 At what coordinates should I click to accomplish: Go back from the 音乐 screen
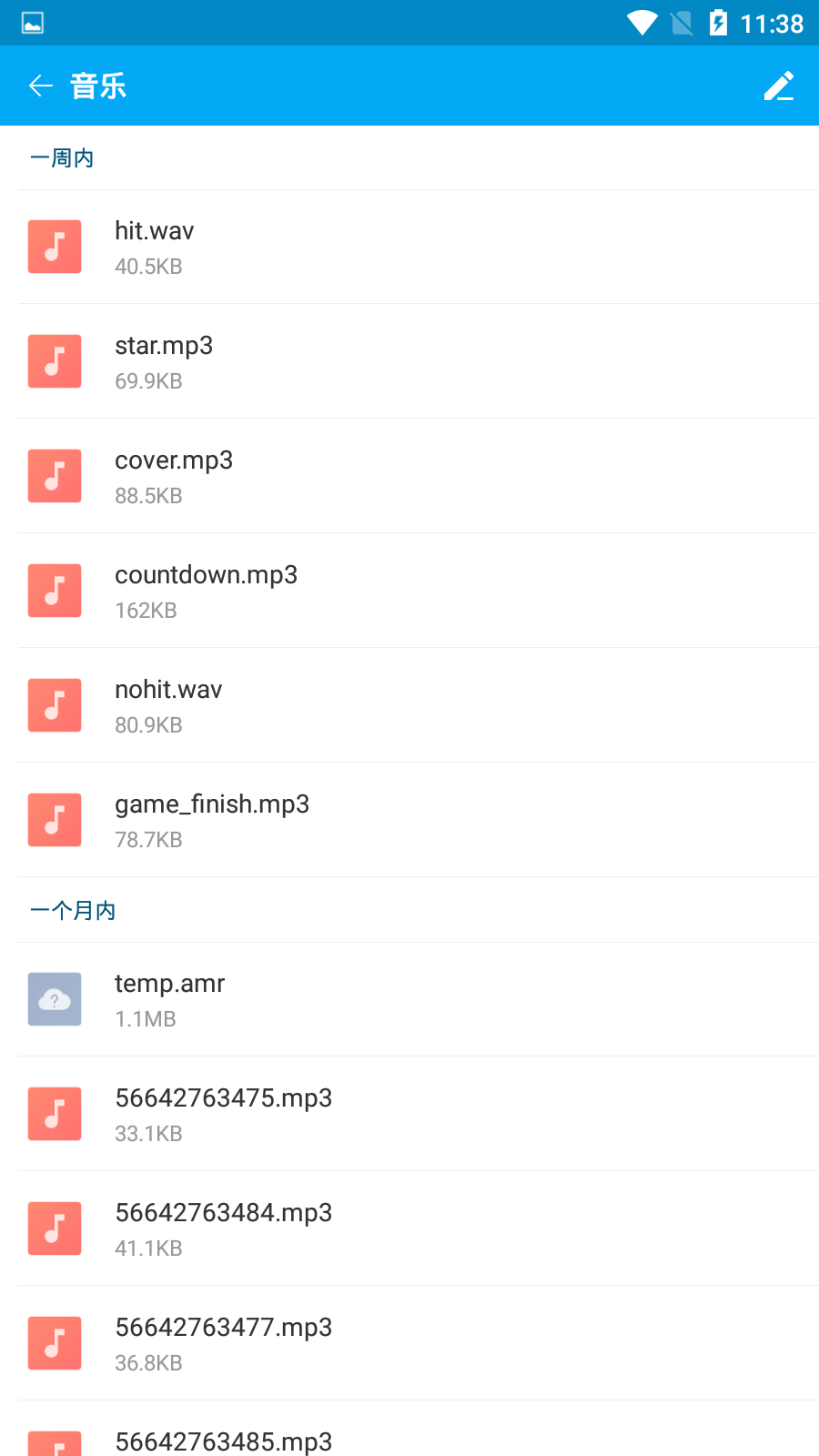[41, 86]
